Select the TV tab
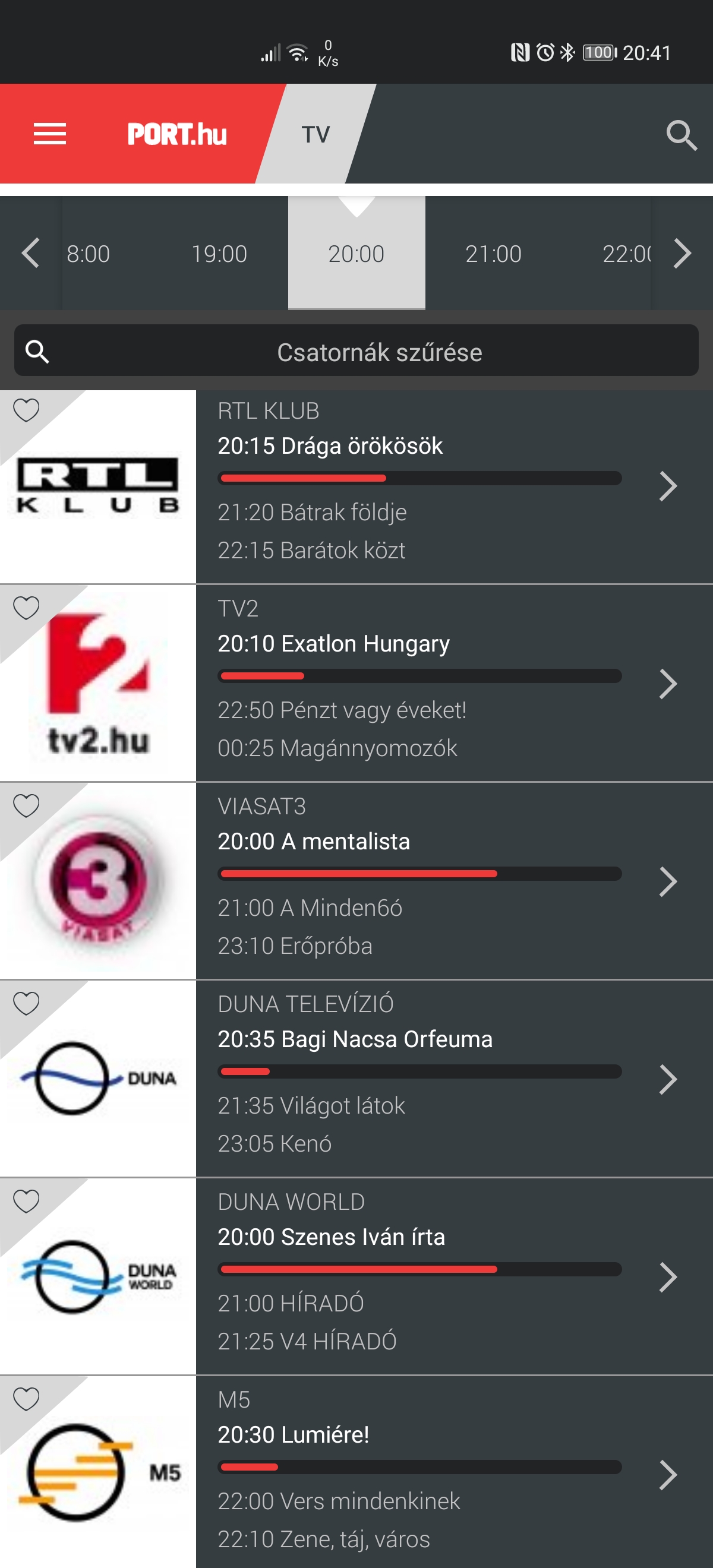The height and width of the screenshot is (1568, 713). click(x=316, y=134)
